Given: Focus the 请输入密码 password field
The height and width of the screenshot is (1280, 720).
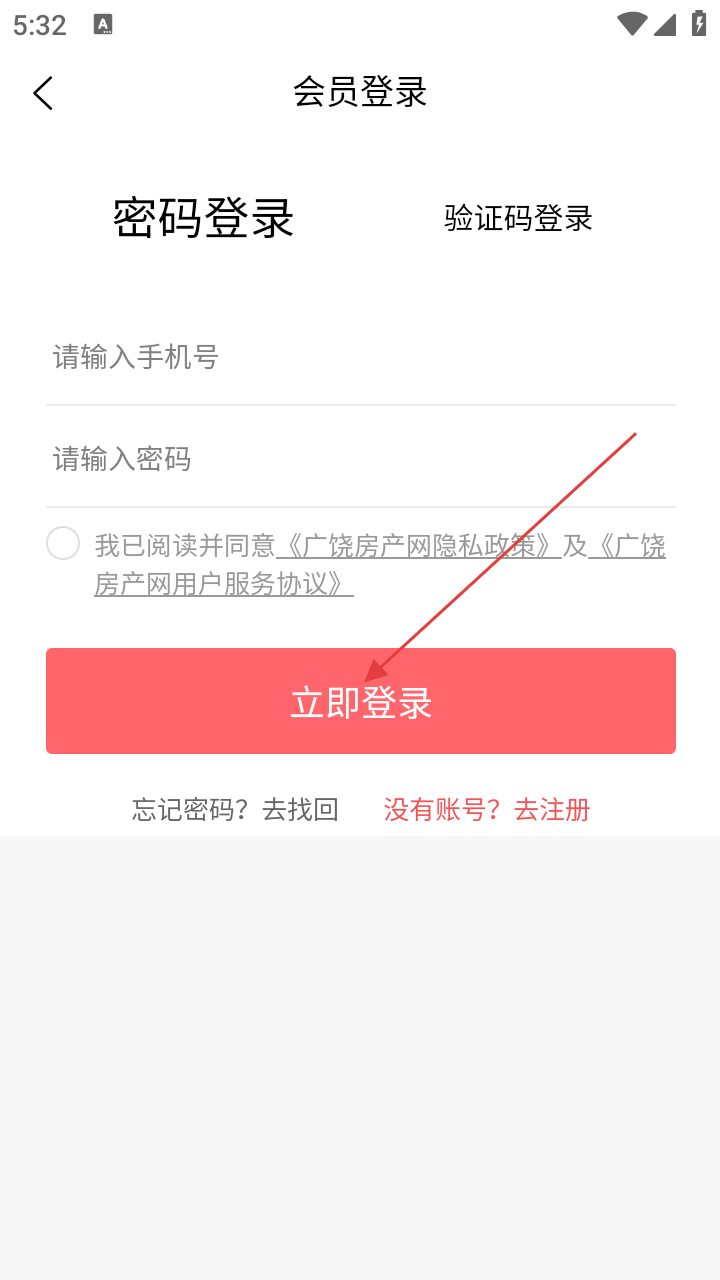Looking at the screenshot, I should point(360,459).
